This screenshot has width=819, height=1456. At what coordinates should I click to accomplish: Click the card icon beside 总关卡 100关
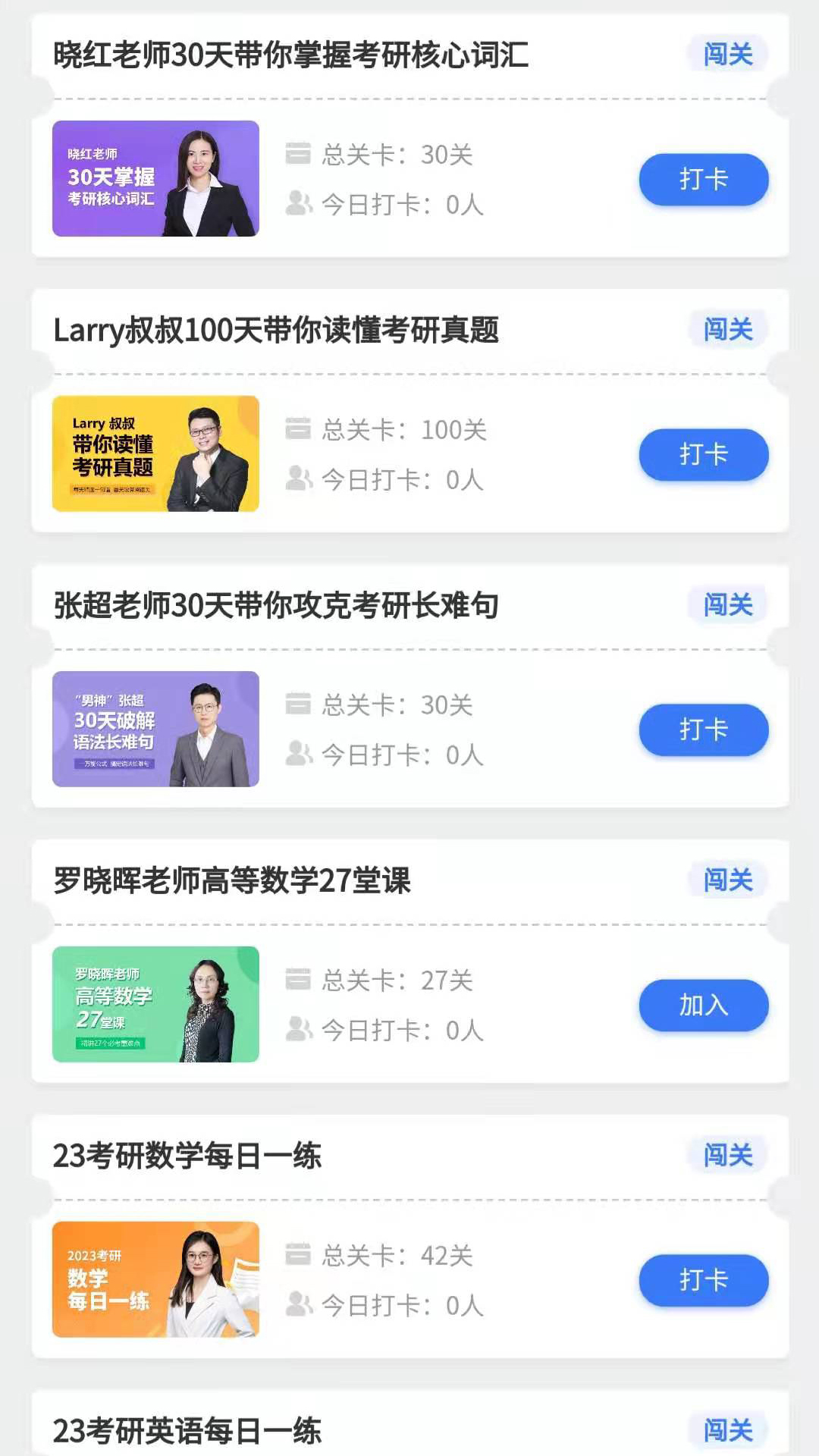coord(300,430)
